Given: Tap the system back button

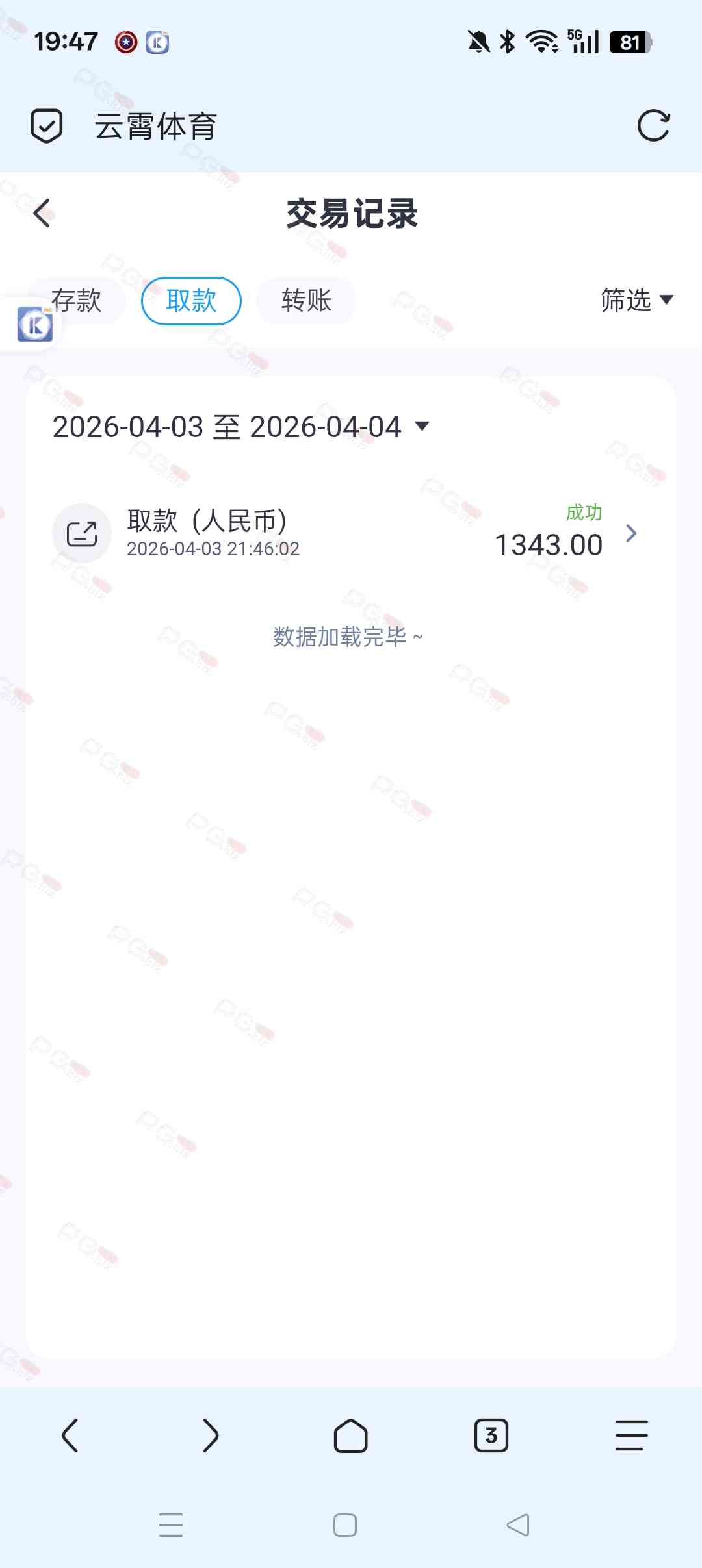Looking at the screenshot, I should click(518, 1524).
